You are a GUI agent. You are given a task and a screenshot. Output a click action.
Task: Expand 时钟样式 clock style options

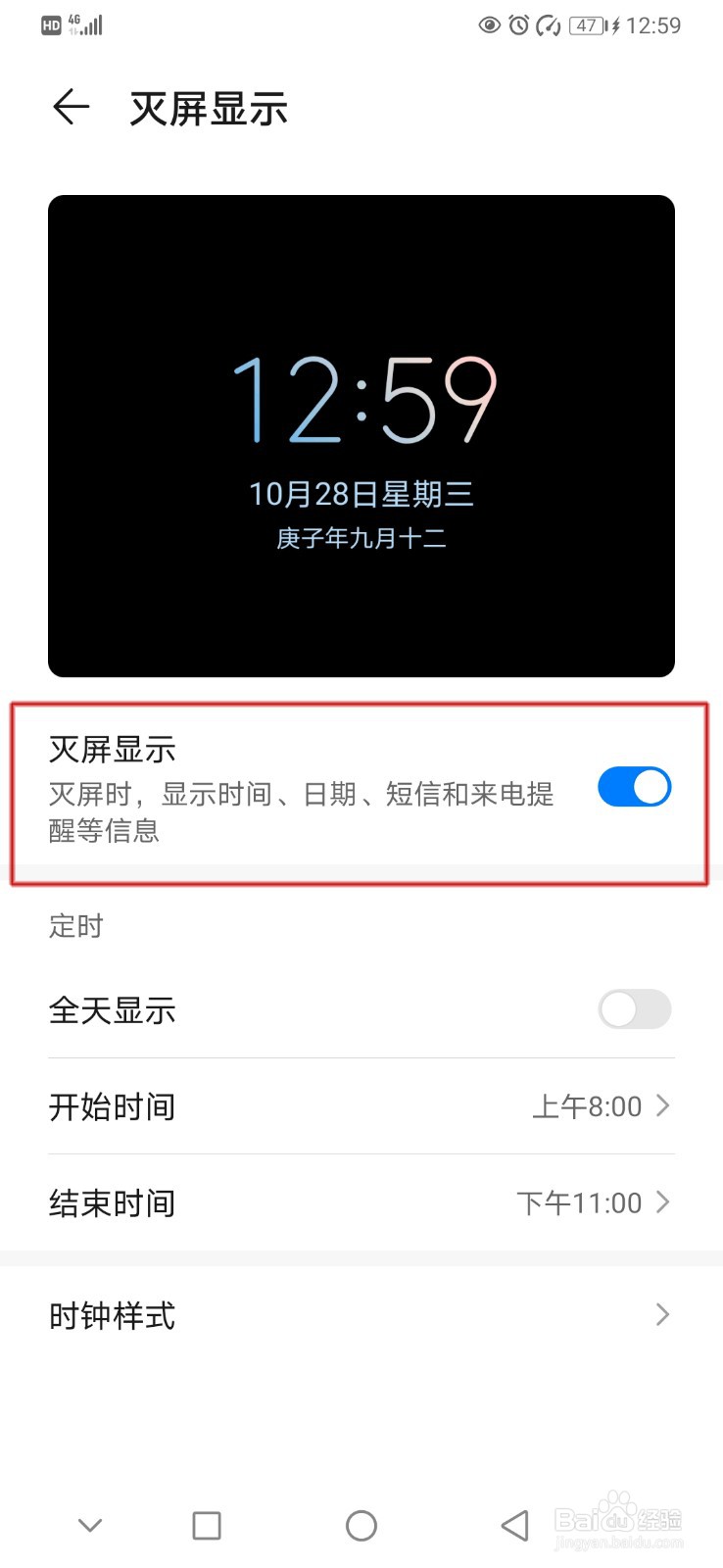361,1315
